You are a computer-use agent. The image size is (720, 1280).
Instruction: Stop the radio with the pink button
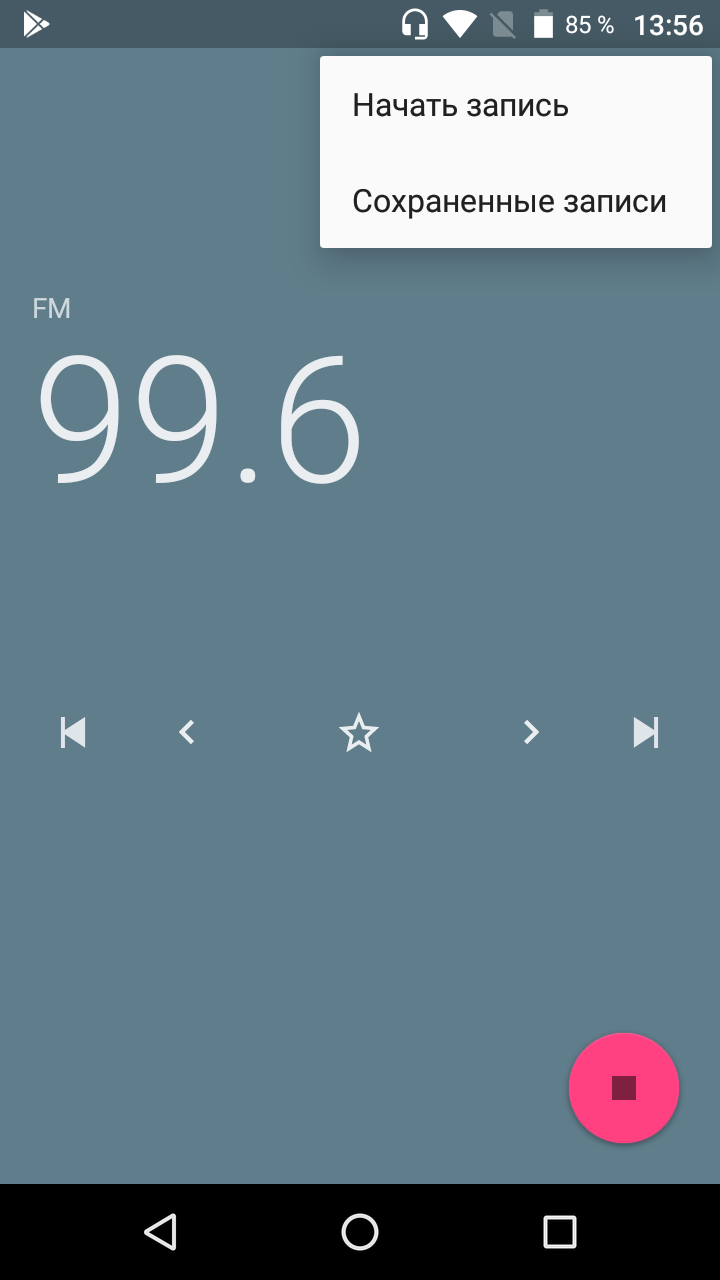(x=624, y=1088)
